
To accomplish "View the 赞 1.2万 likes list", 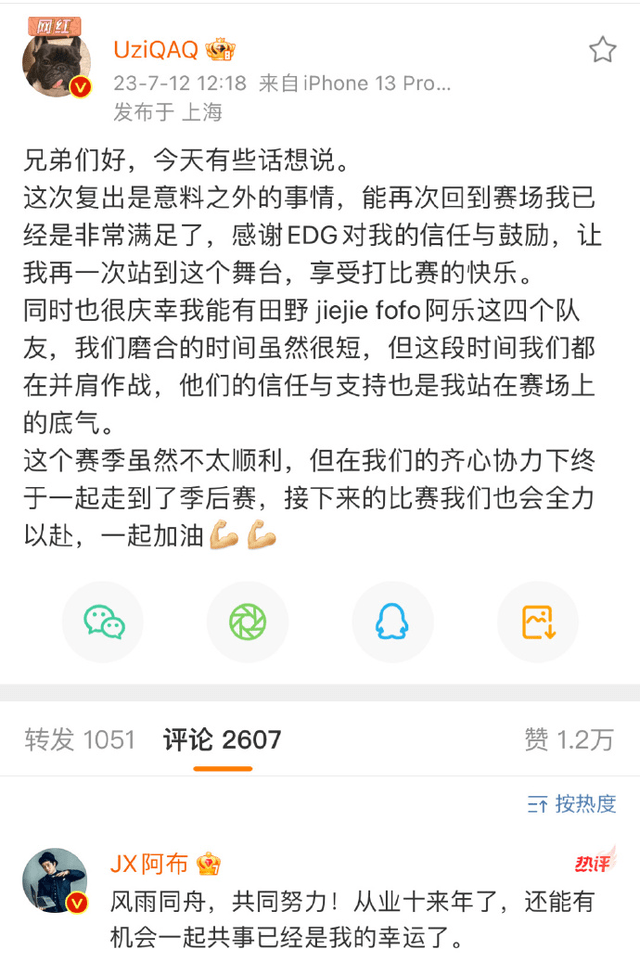I will [x=568, y=739].
